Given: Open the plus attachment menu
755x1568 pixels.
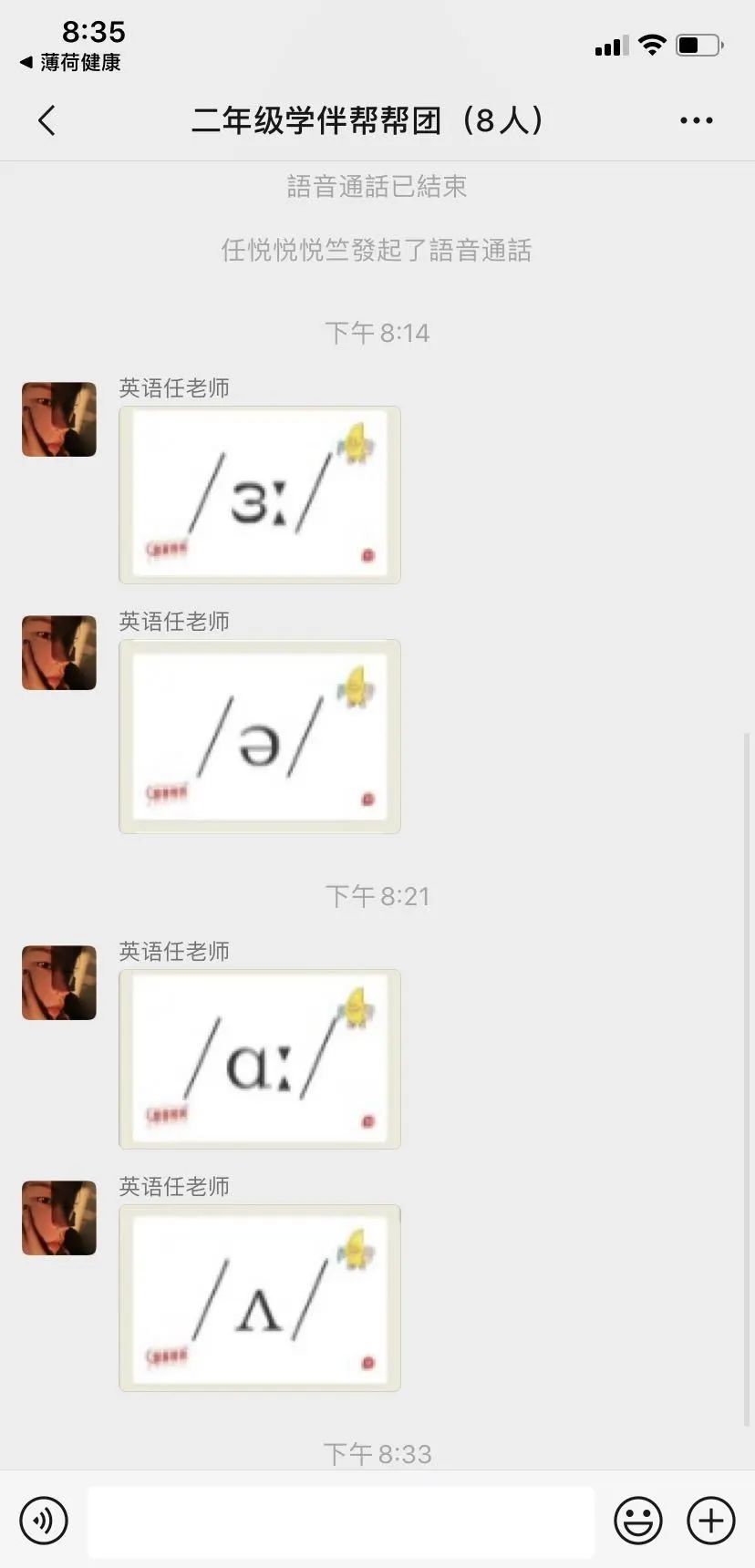Looking at the screenshot, I should click(x=711, y=1521).
